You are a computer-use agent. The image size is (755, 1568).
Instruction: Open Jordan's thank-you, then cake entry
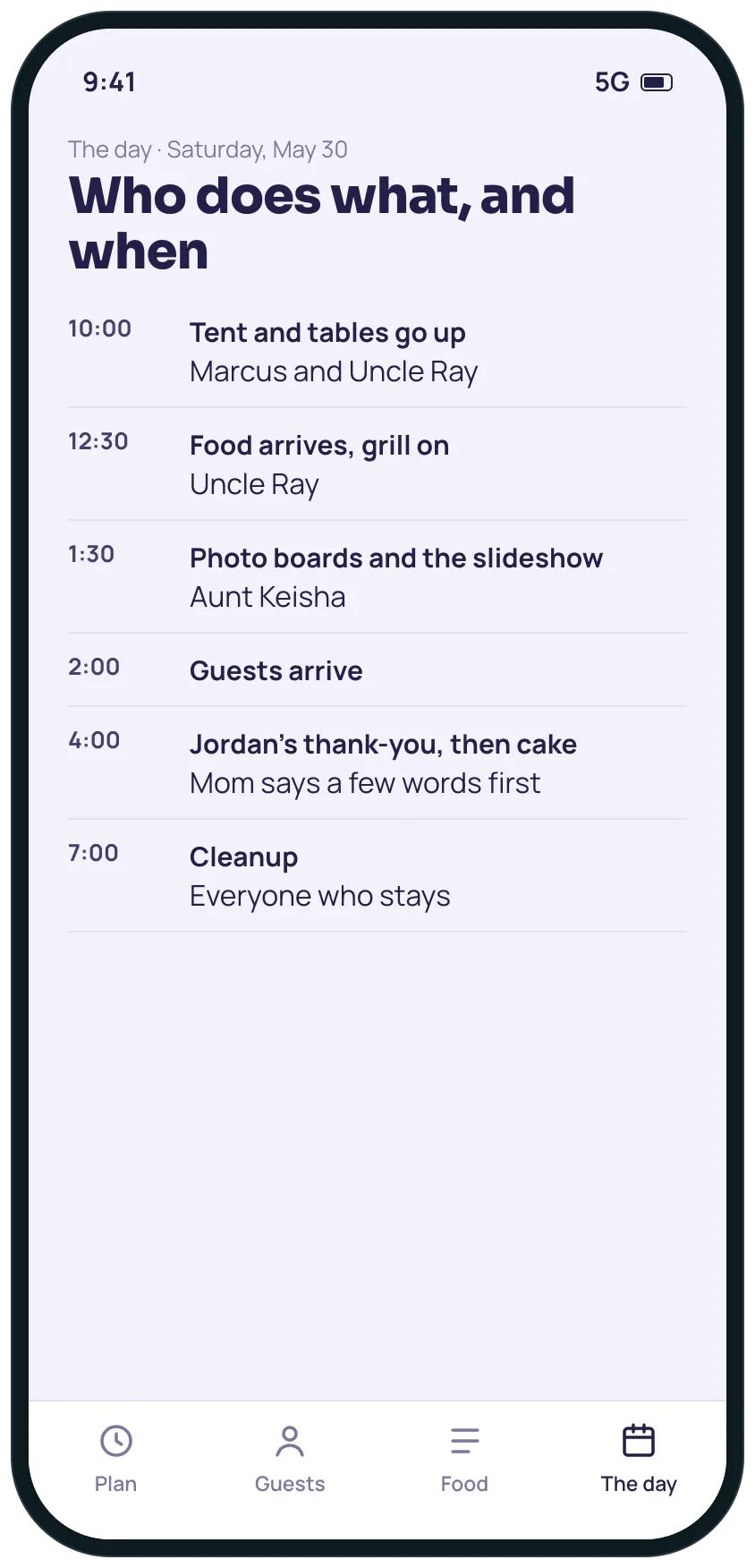[x=377, y=763]
